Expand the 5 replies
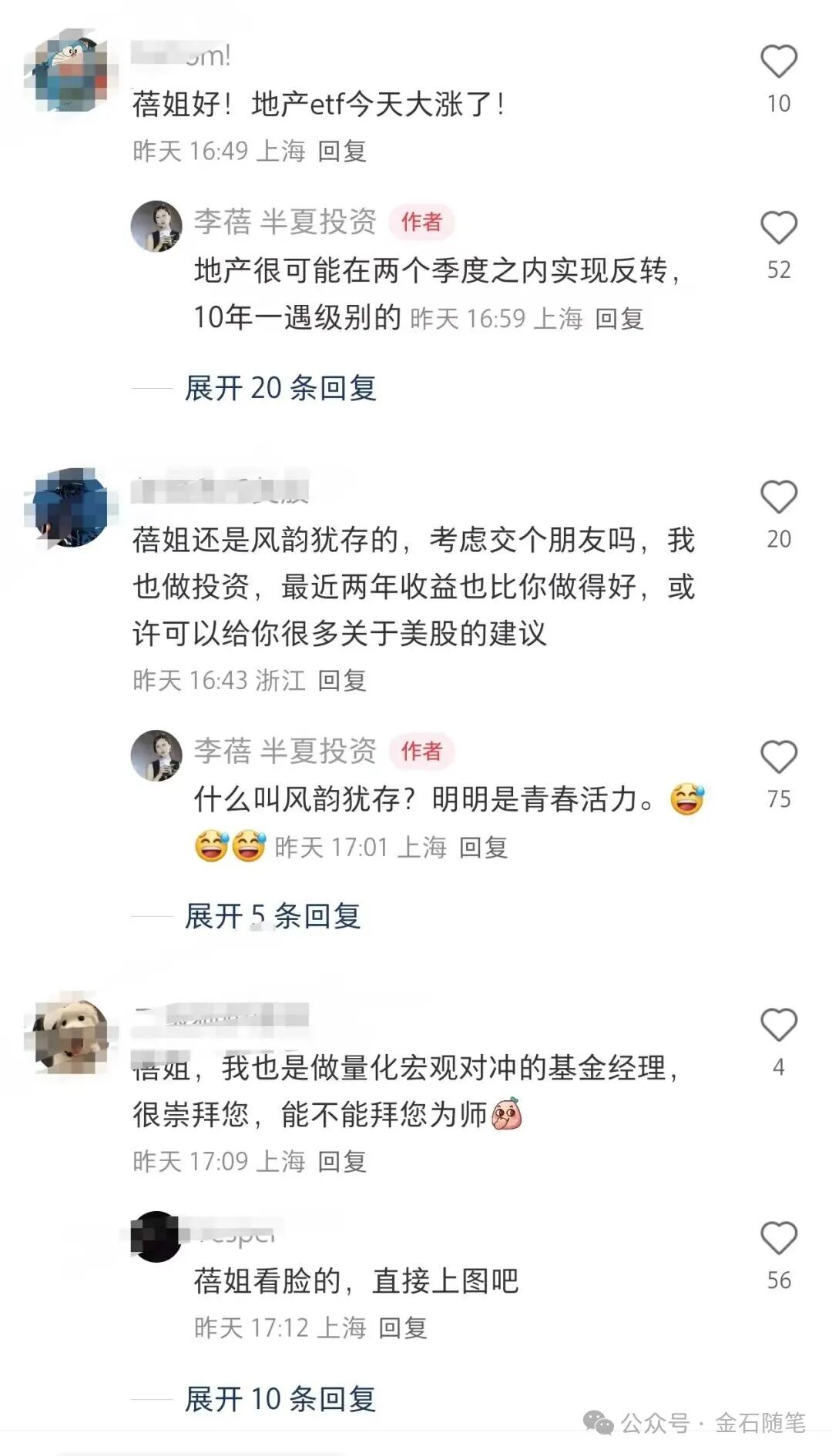The height and width of the screenshot is (1456, 832). pyautogui.click(x=273, y=916)
